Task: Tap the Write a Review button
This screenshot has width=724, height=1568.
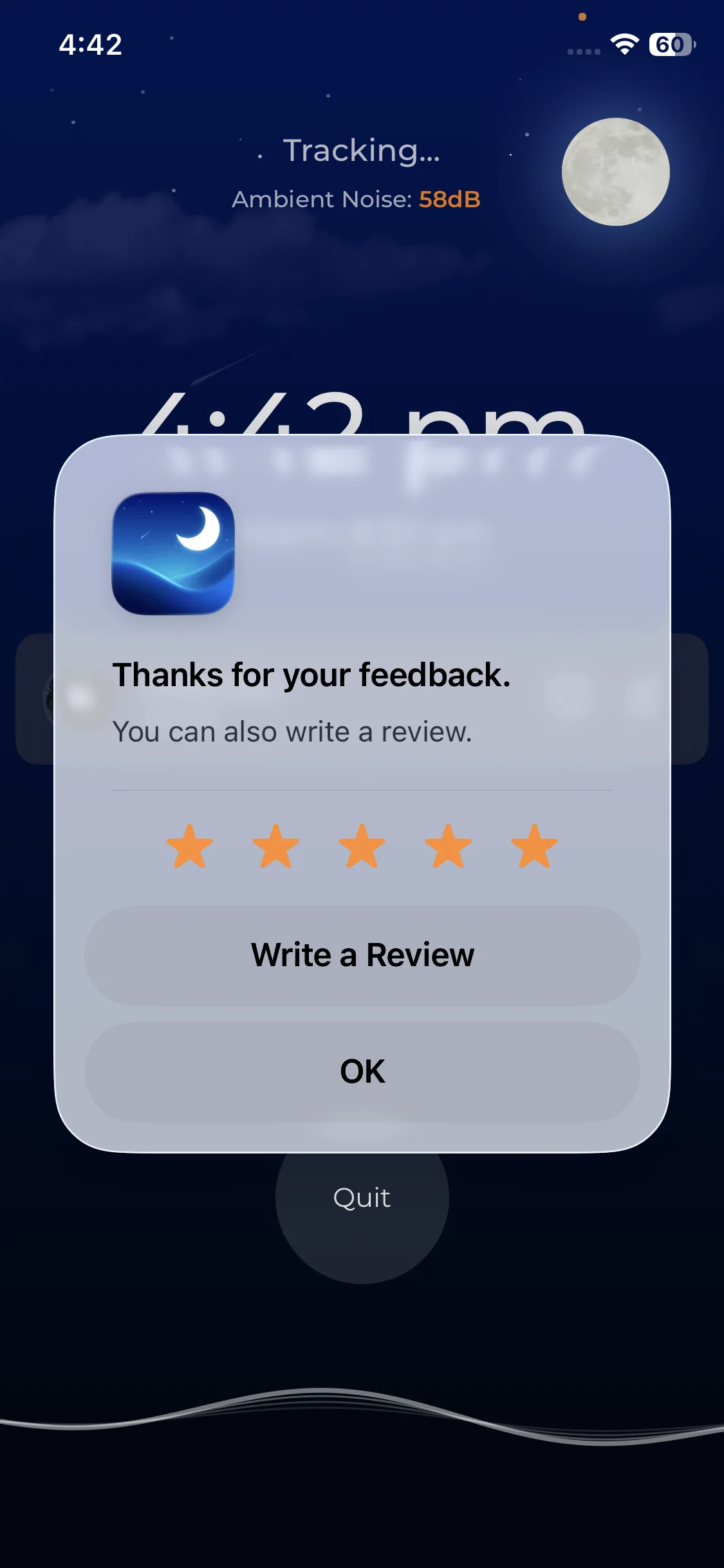Action: pyautogui.click(x=362, y=955)
